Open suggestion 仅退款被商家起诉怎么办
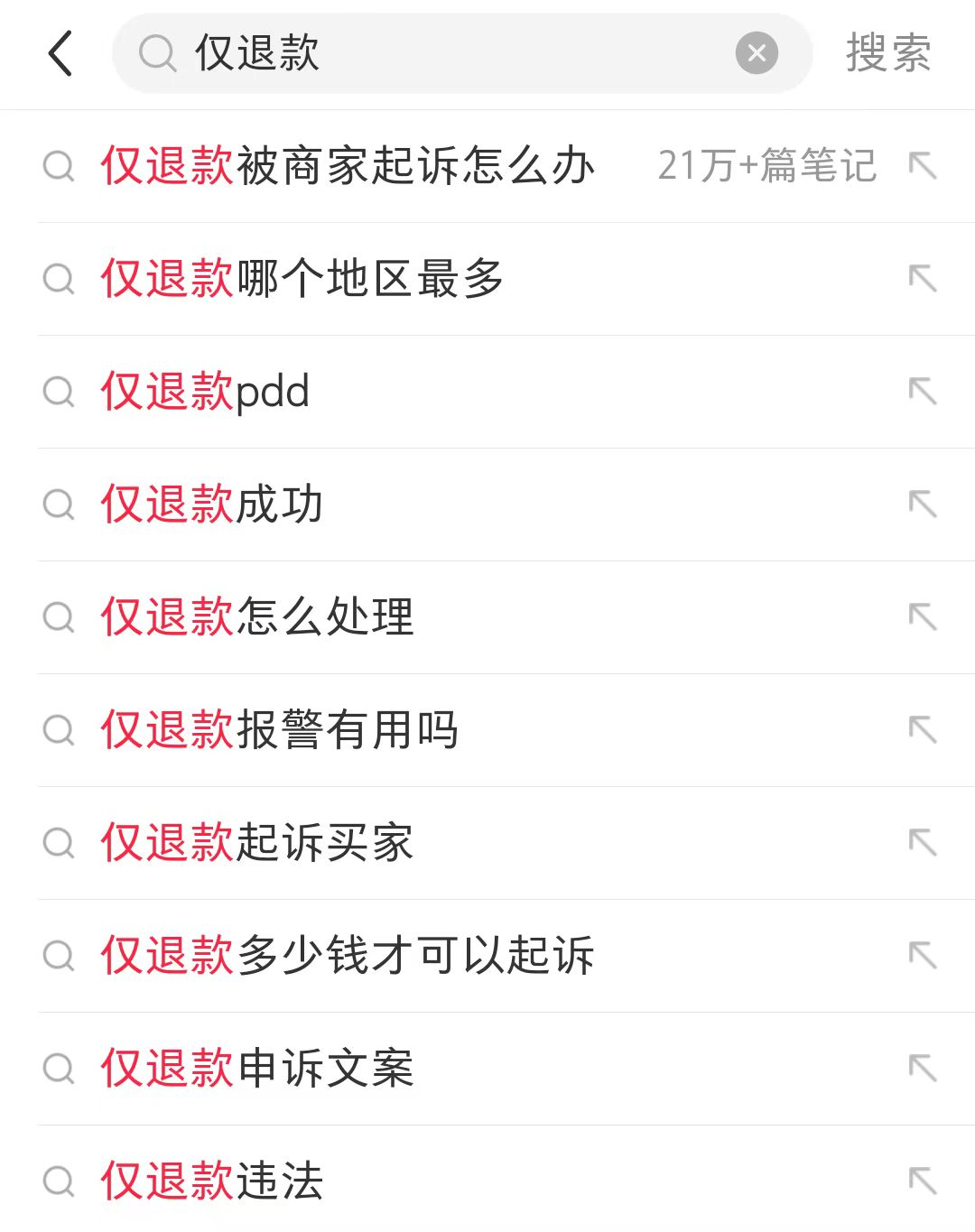The width and height of the screenshot is (975, 1232). (x=348, y=166)
